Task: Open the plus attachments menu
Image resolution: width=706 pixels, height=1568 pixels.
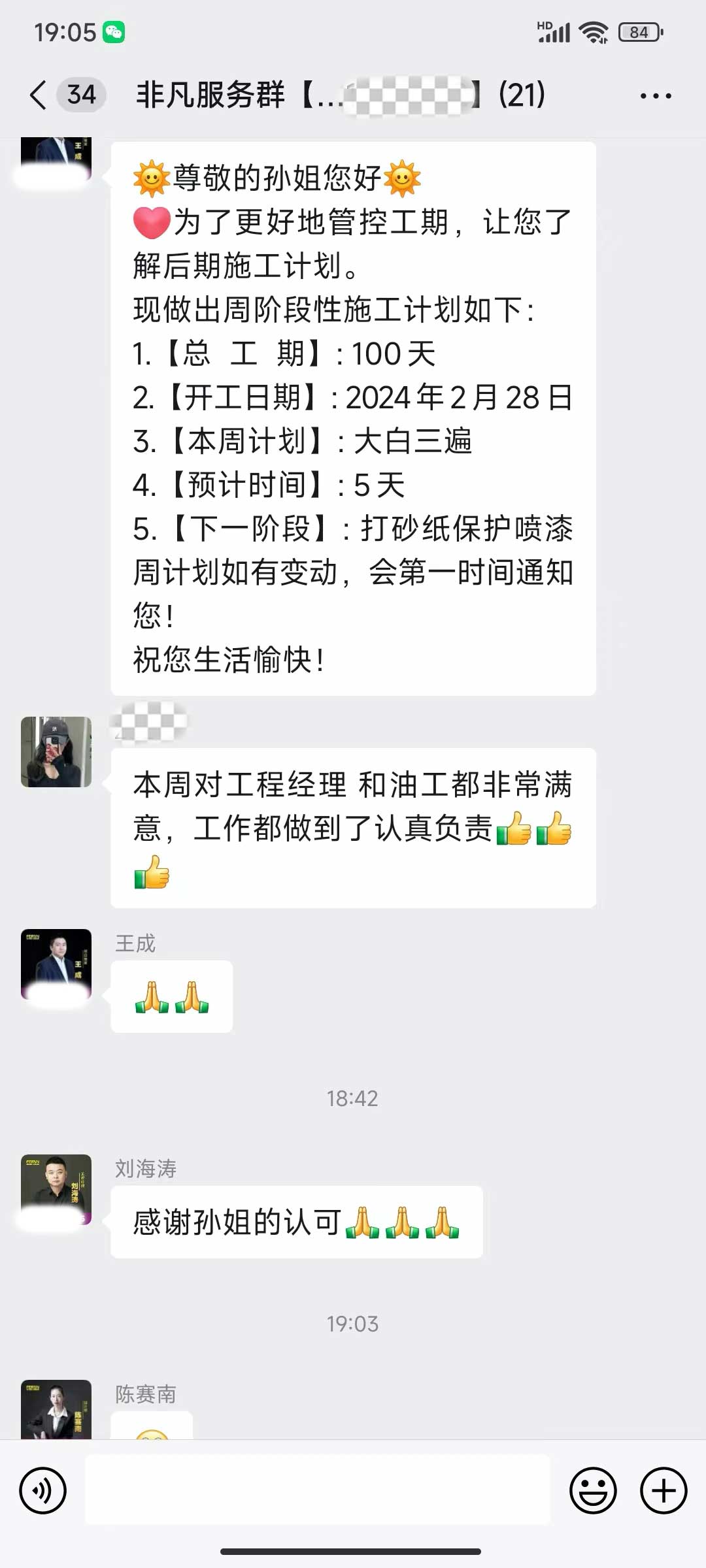Action: [x=664, y=1490]
